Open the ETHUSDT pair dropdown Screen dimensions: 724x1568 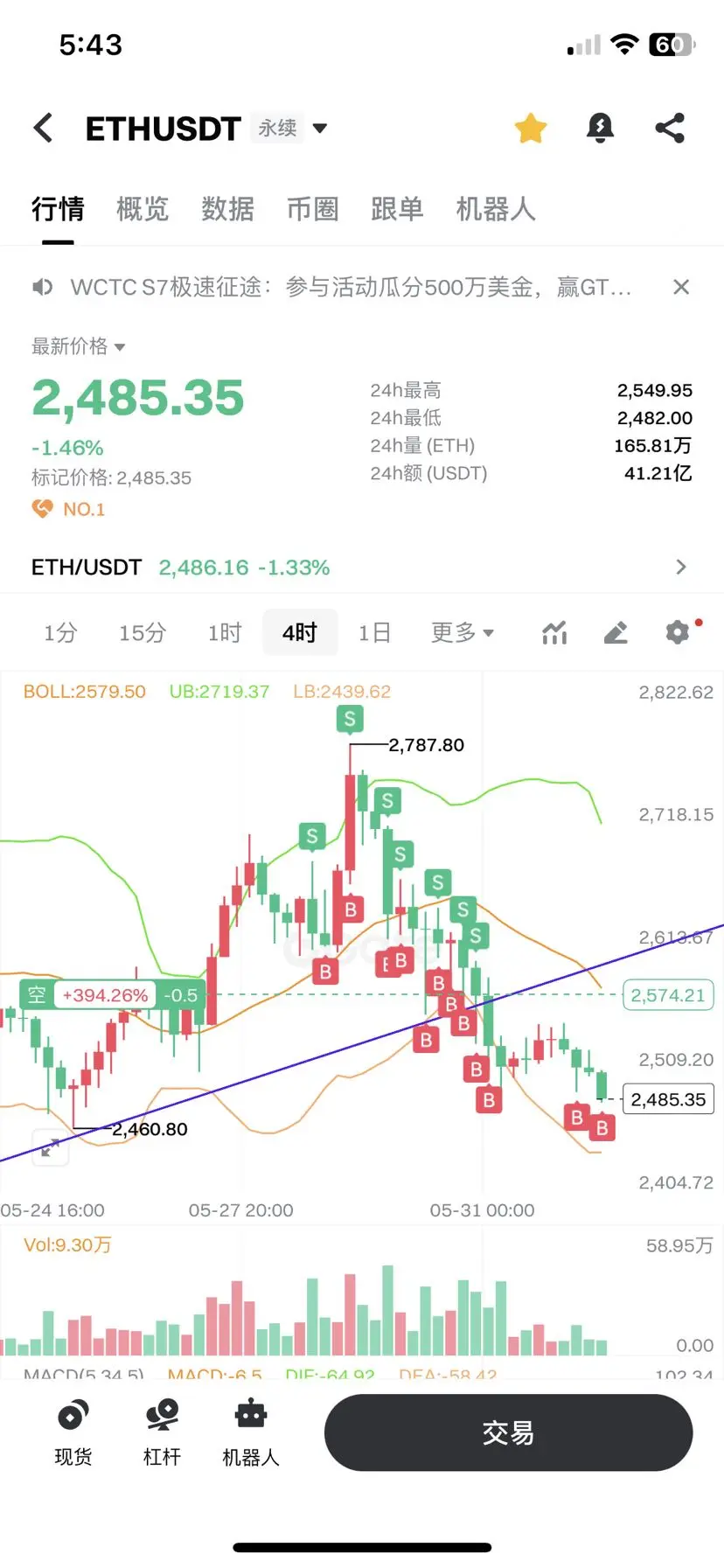[x=319, y=129]
